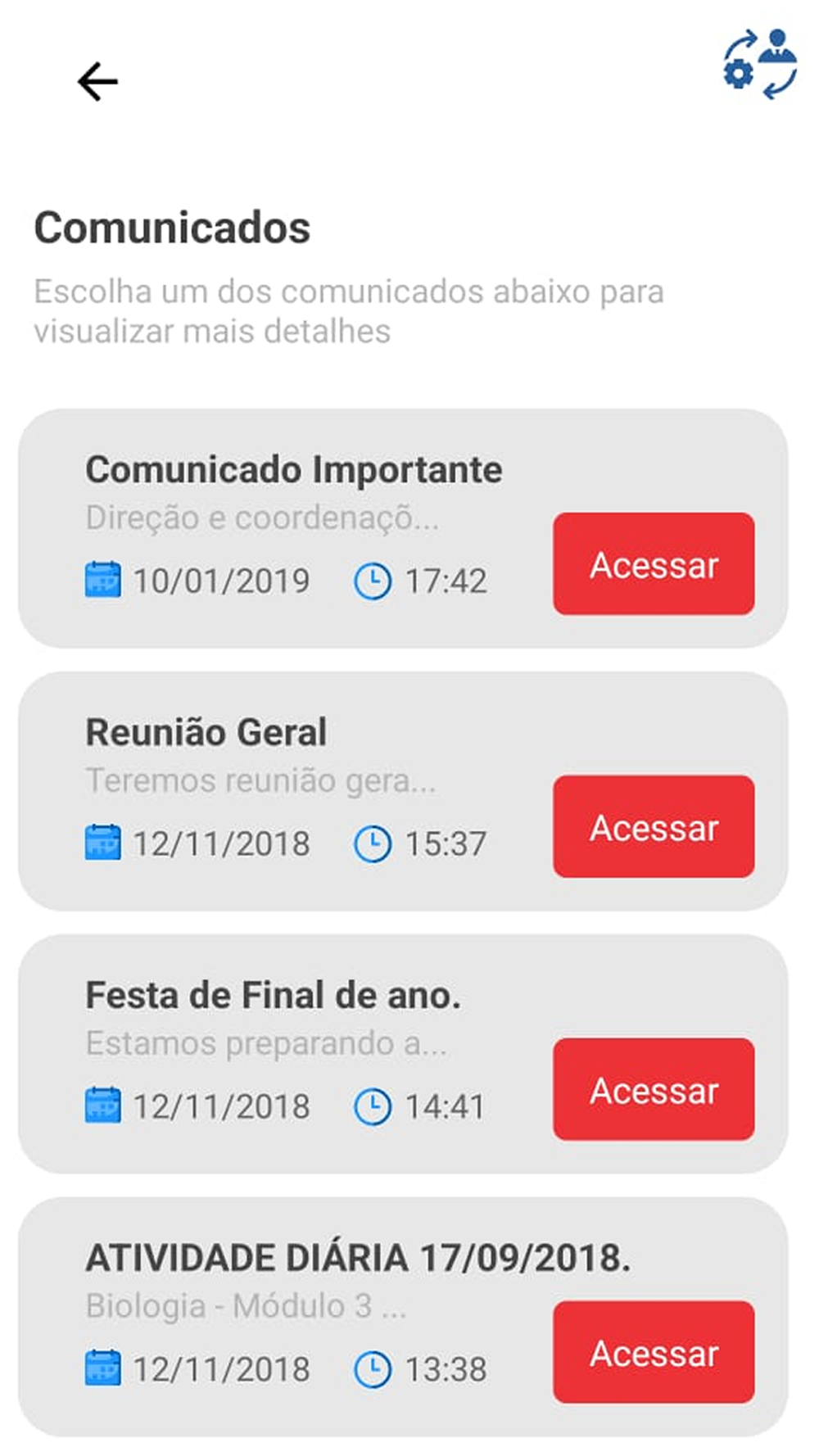Tap Acessar for Reunião Geral
Screen dimensions: 819x1456
click(x=654, y=827)
